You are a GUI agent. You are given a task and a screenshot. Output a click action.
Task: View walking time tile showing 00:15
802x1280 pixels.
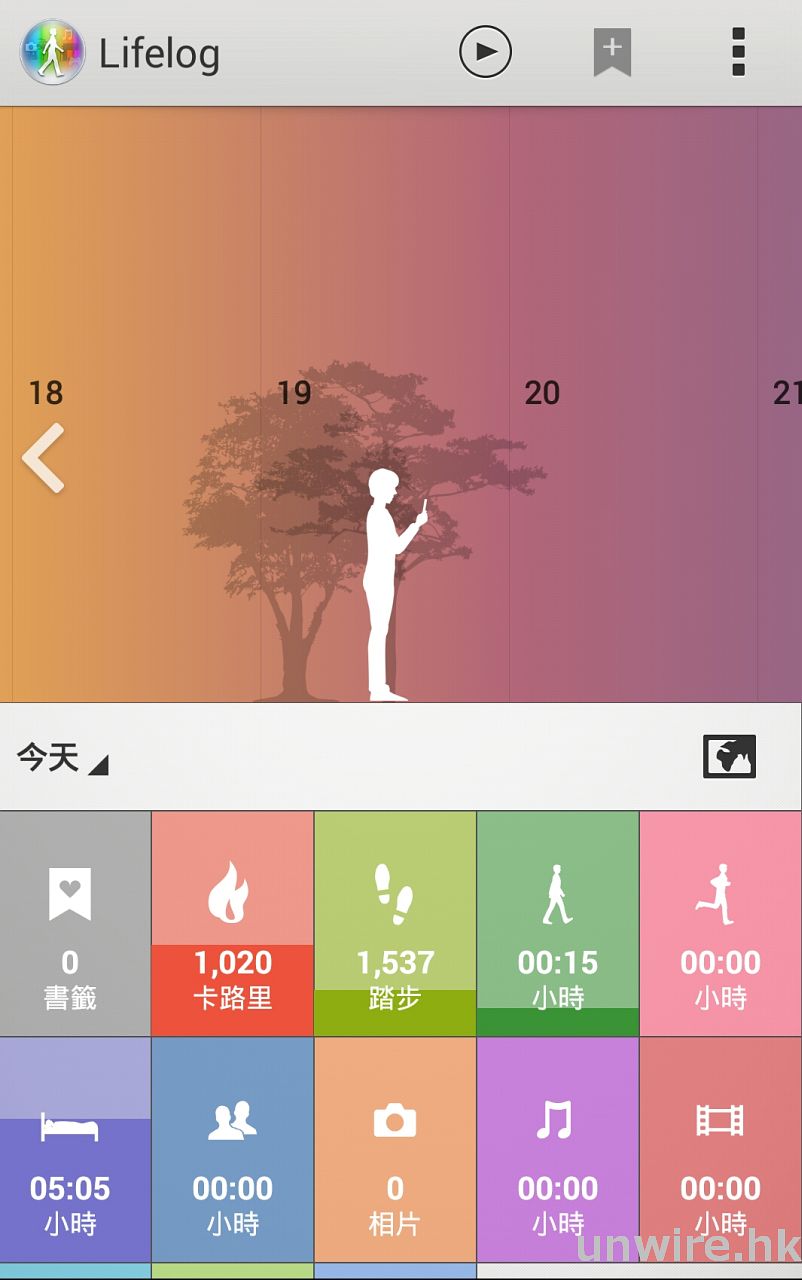point(557,923)
